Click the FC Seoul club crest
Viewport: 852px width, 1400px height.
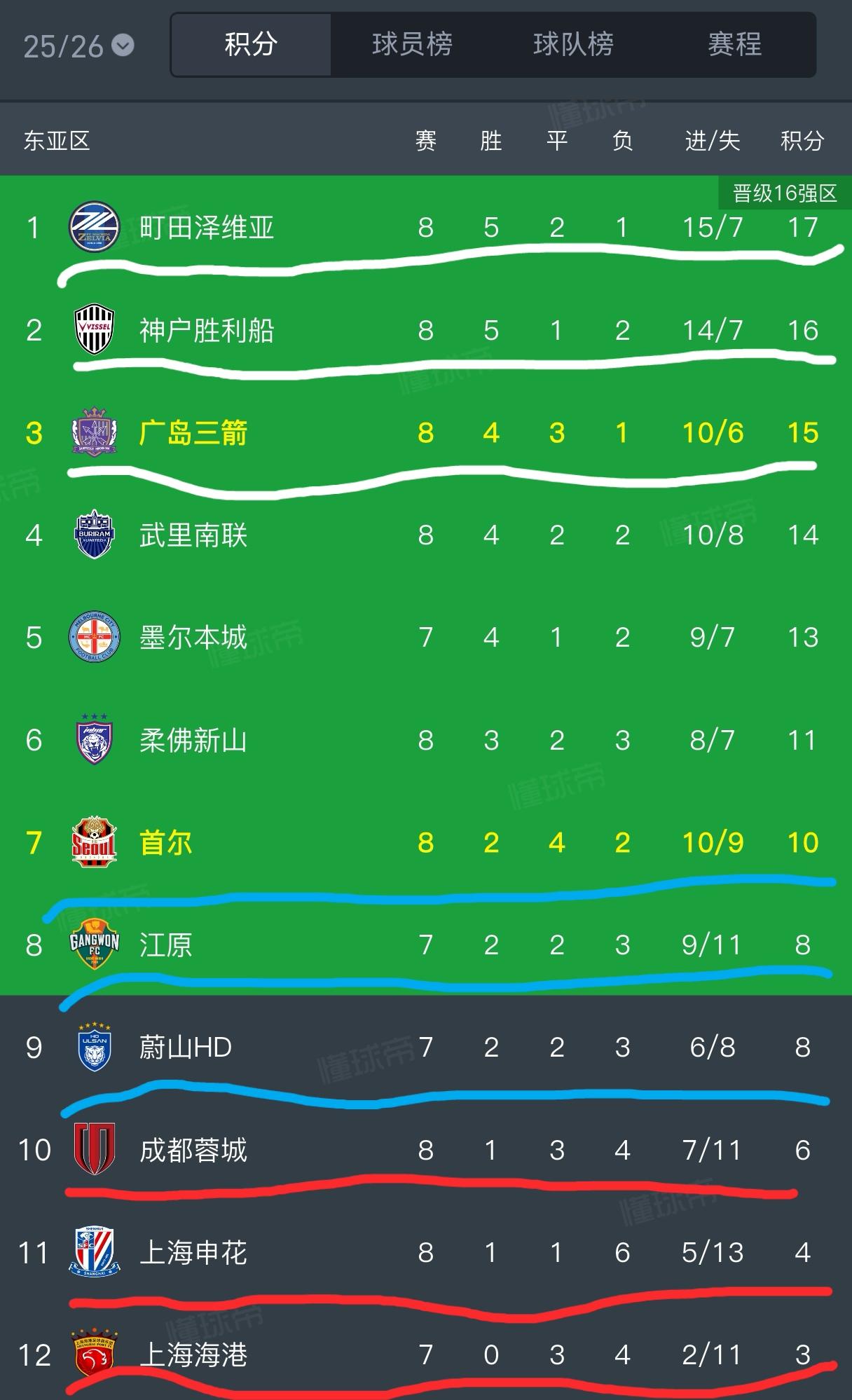(95, 842)
